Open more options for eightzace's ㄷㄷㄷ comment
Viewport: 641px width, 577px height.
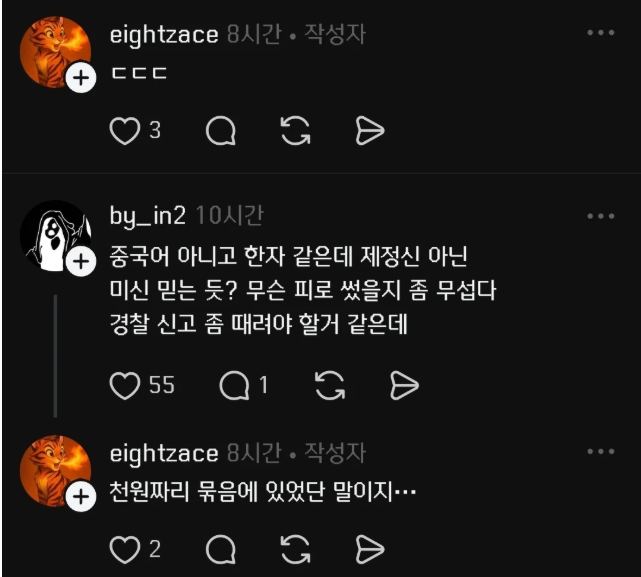point(600,33)
